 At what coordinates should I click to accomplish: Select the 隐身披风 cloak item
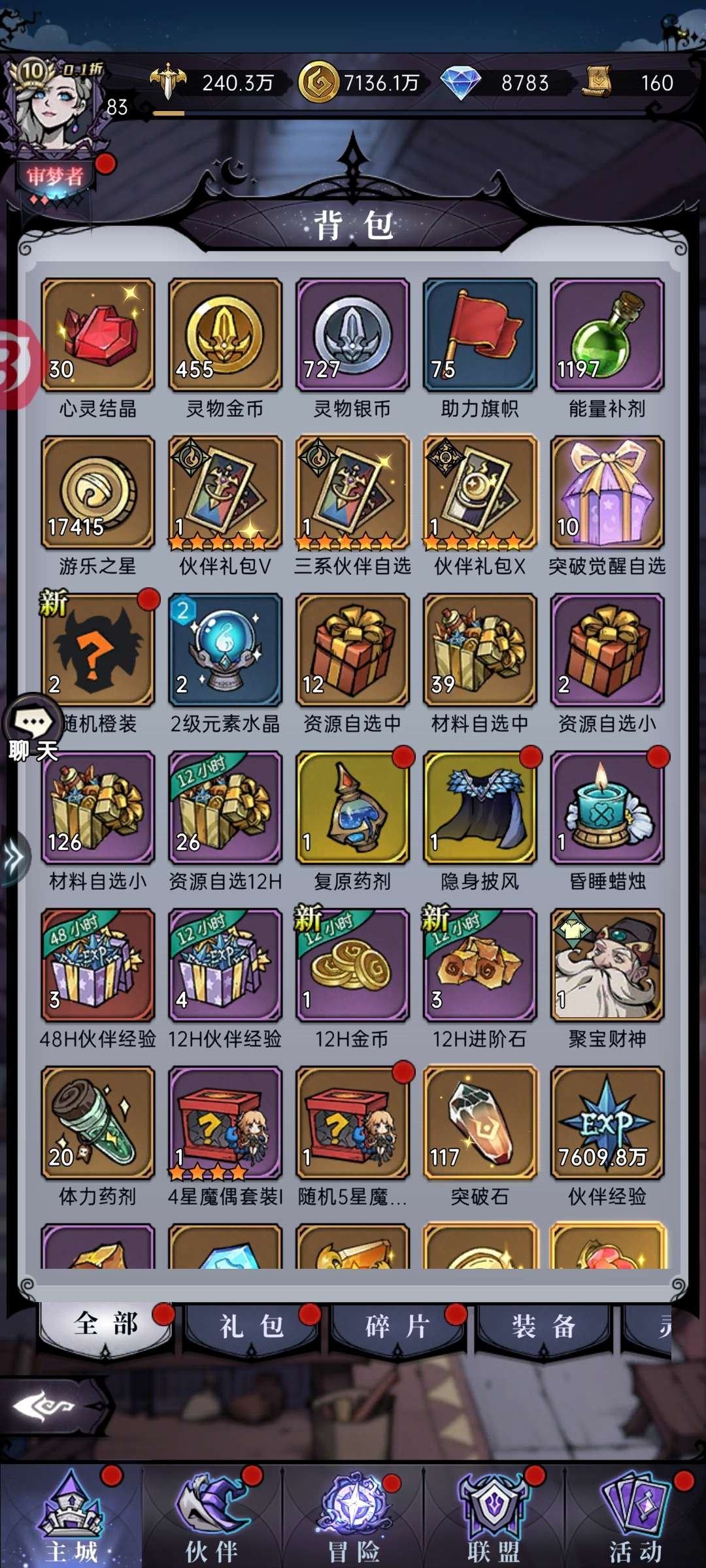(x=480, y=808)
